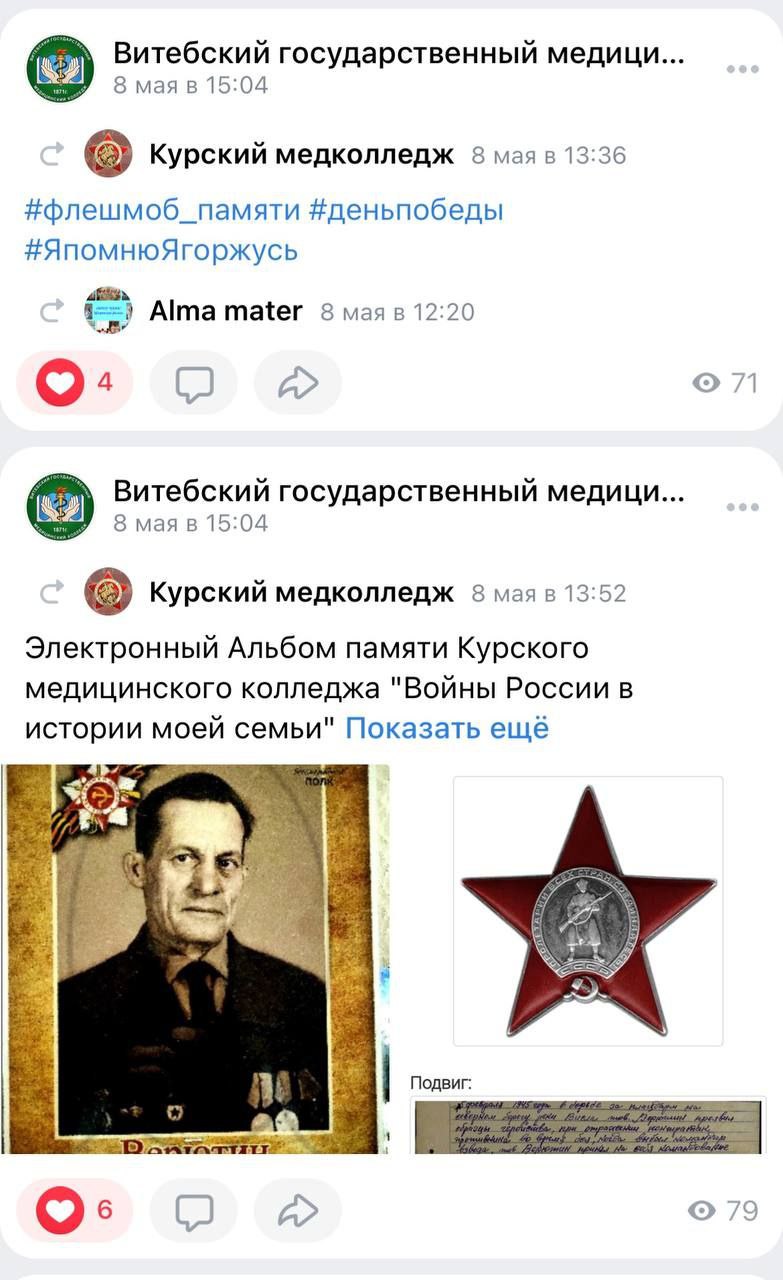Open the #ЯпомнюЯгоржусь hashtag
The image size is (783, 1280).
161,249
